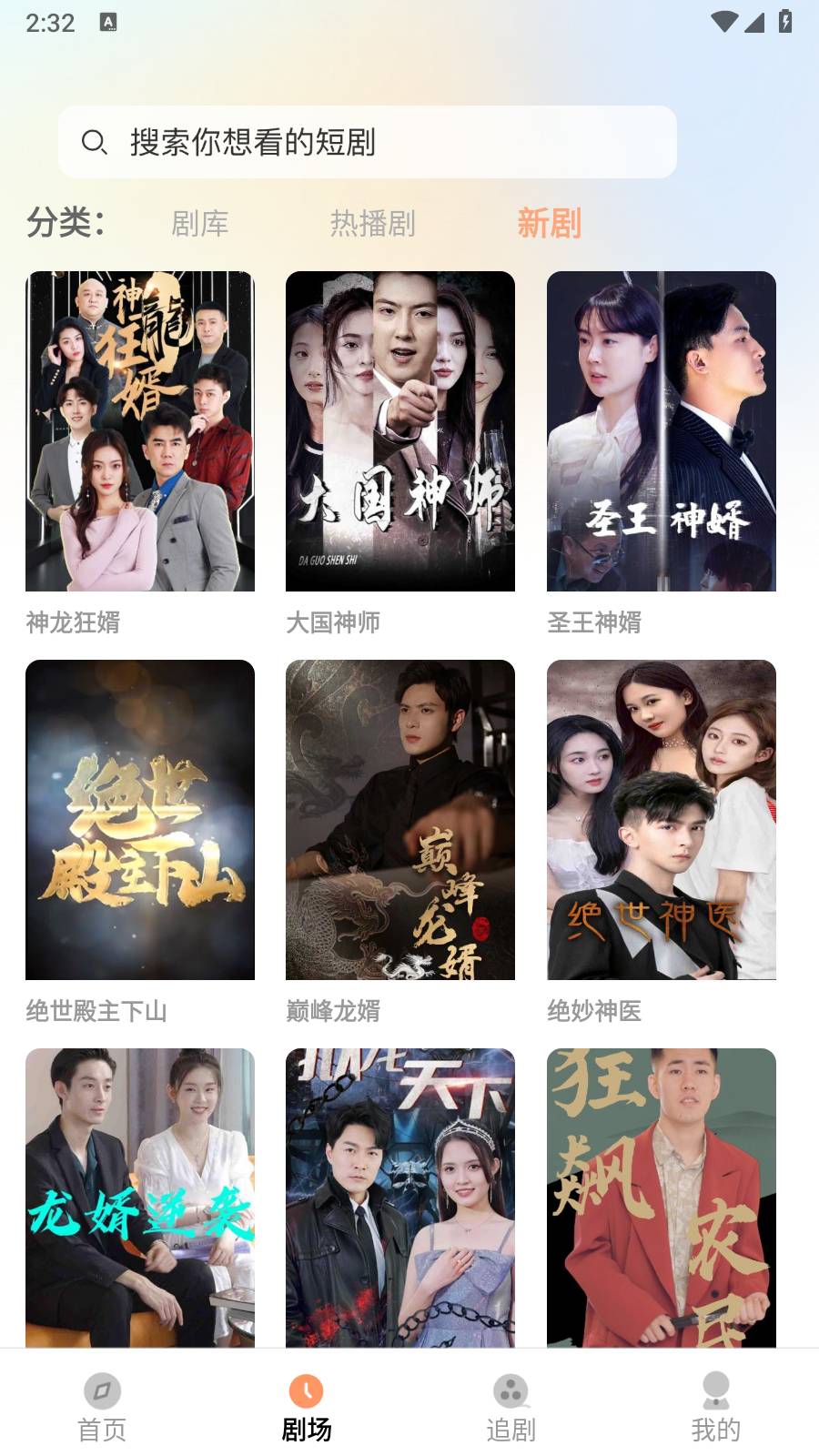This screenshot has width=819, height=1456.
Task: Tap the 剧场 bottom tab
Action: (307, 1407)
